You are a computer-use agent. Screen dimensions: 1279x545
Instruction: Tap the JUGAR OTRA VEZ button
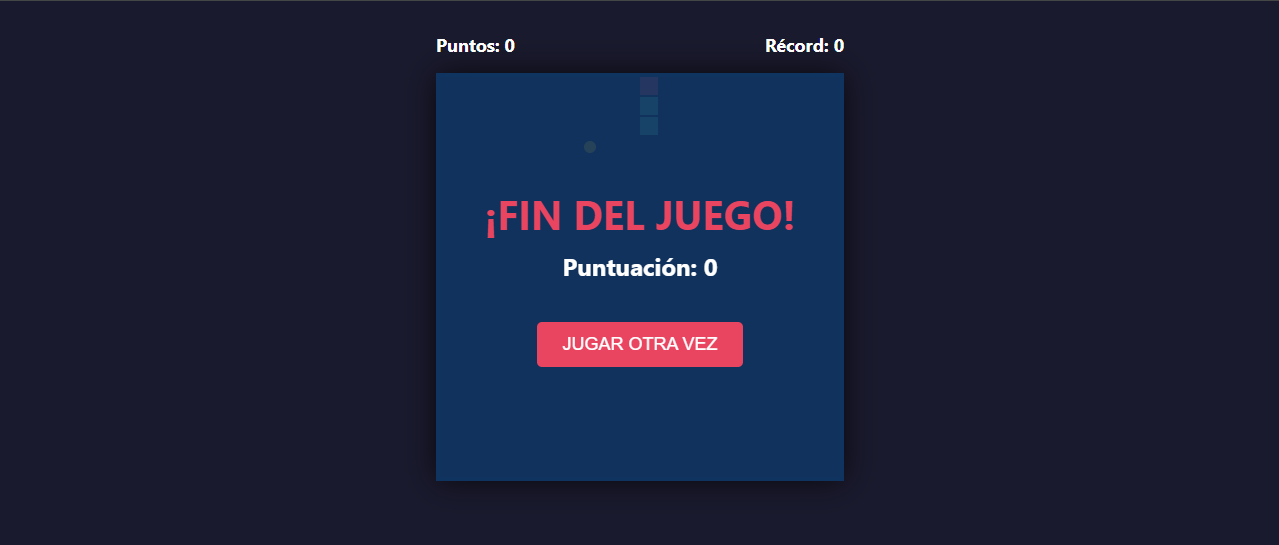[x=639, y=344]
